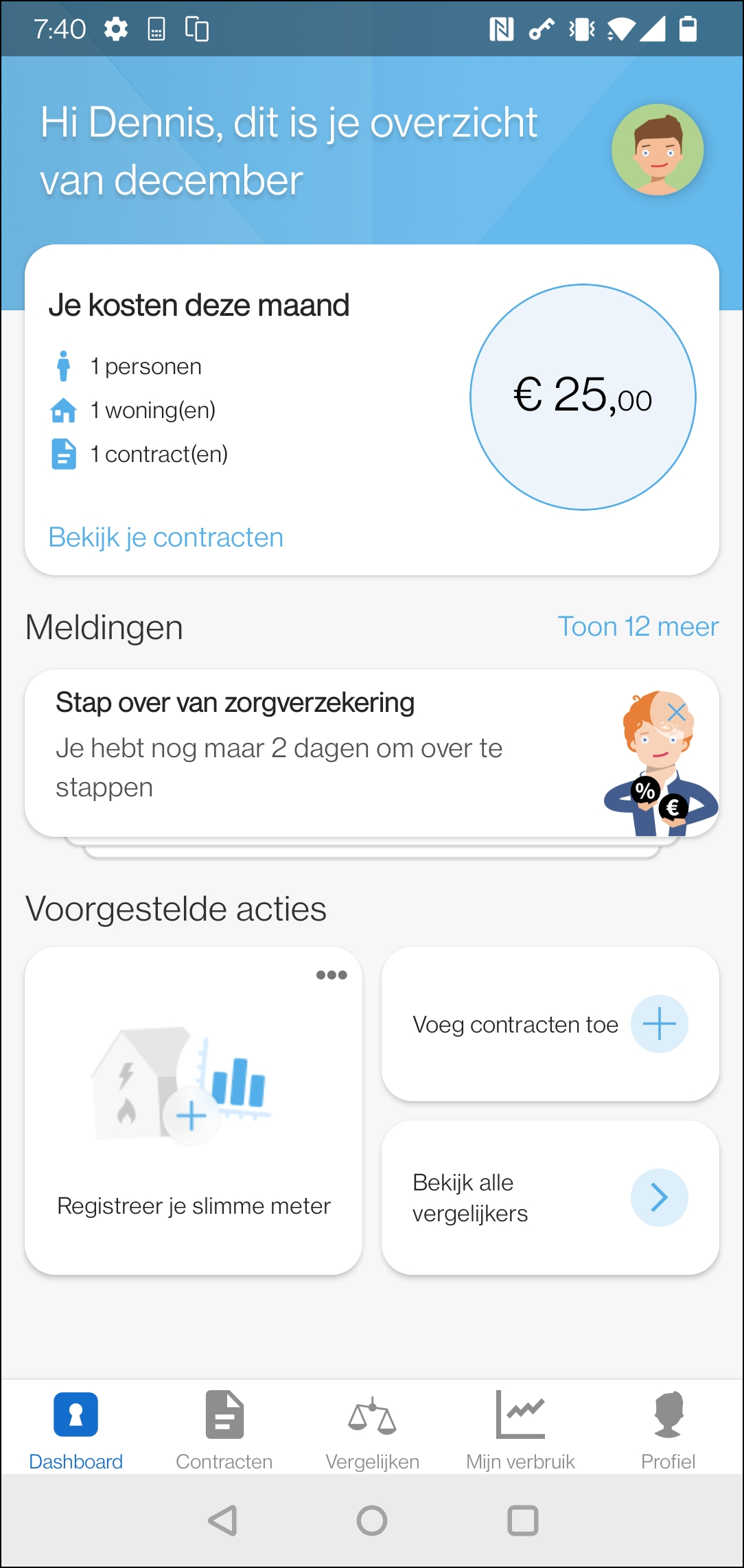Switch to the Vergelijken tab
The width and height of the screenshot is (744, 1568).
point(372,1429)
